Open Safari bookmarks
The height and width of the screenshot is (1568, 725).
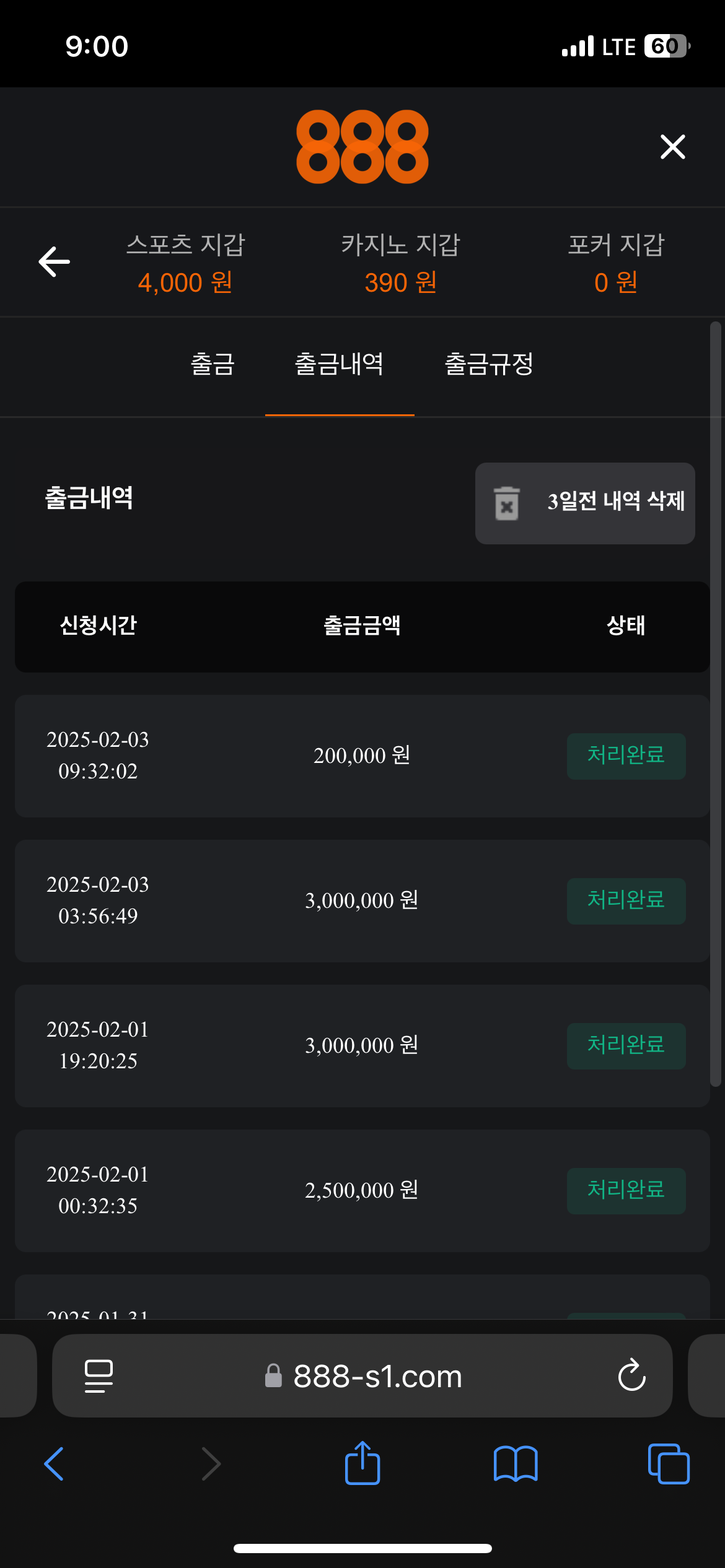click(x=516, y=1464)
